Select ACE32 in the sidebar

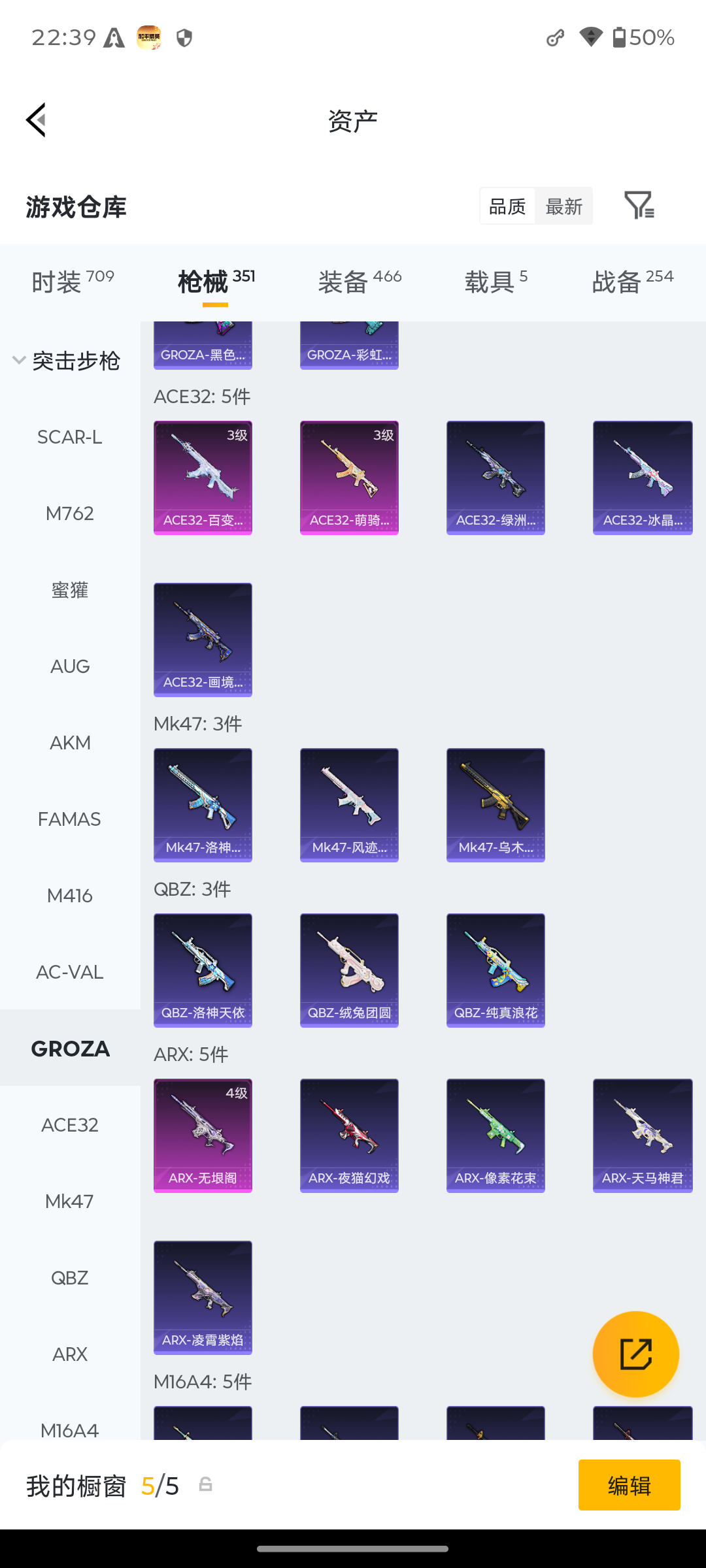point(70,1125)
